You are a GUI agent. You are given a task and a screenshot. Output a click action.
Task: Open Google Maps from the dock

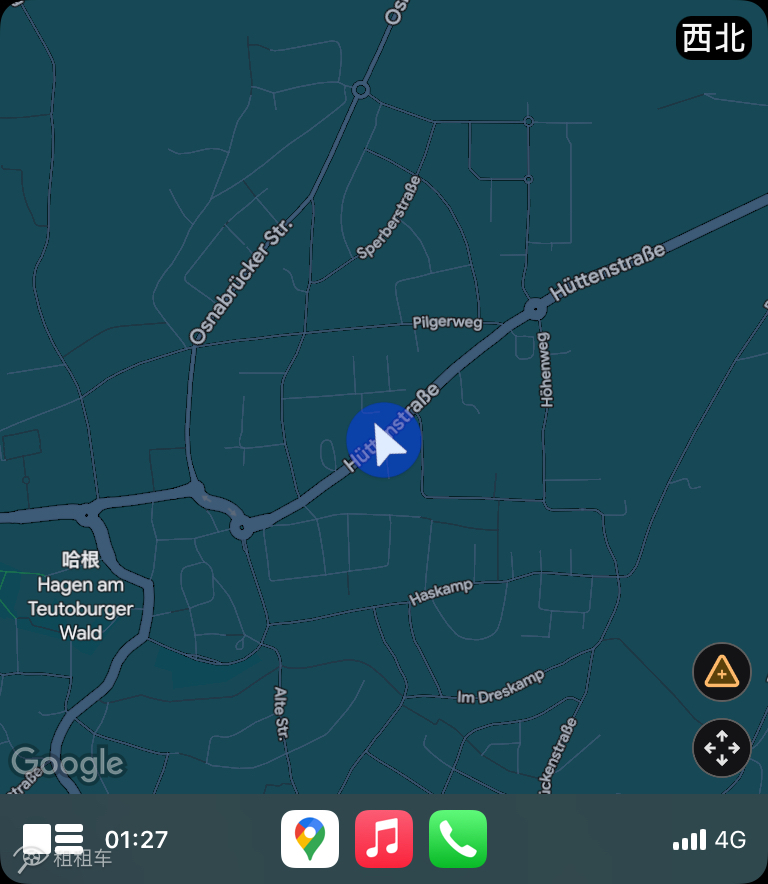tap(310, 838)
